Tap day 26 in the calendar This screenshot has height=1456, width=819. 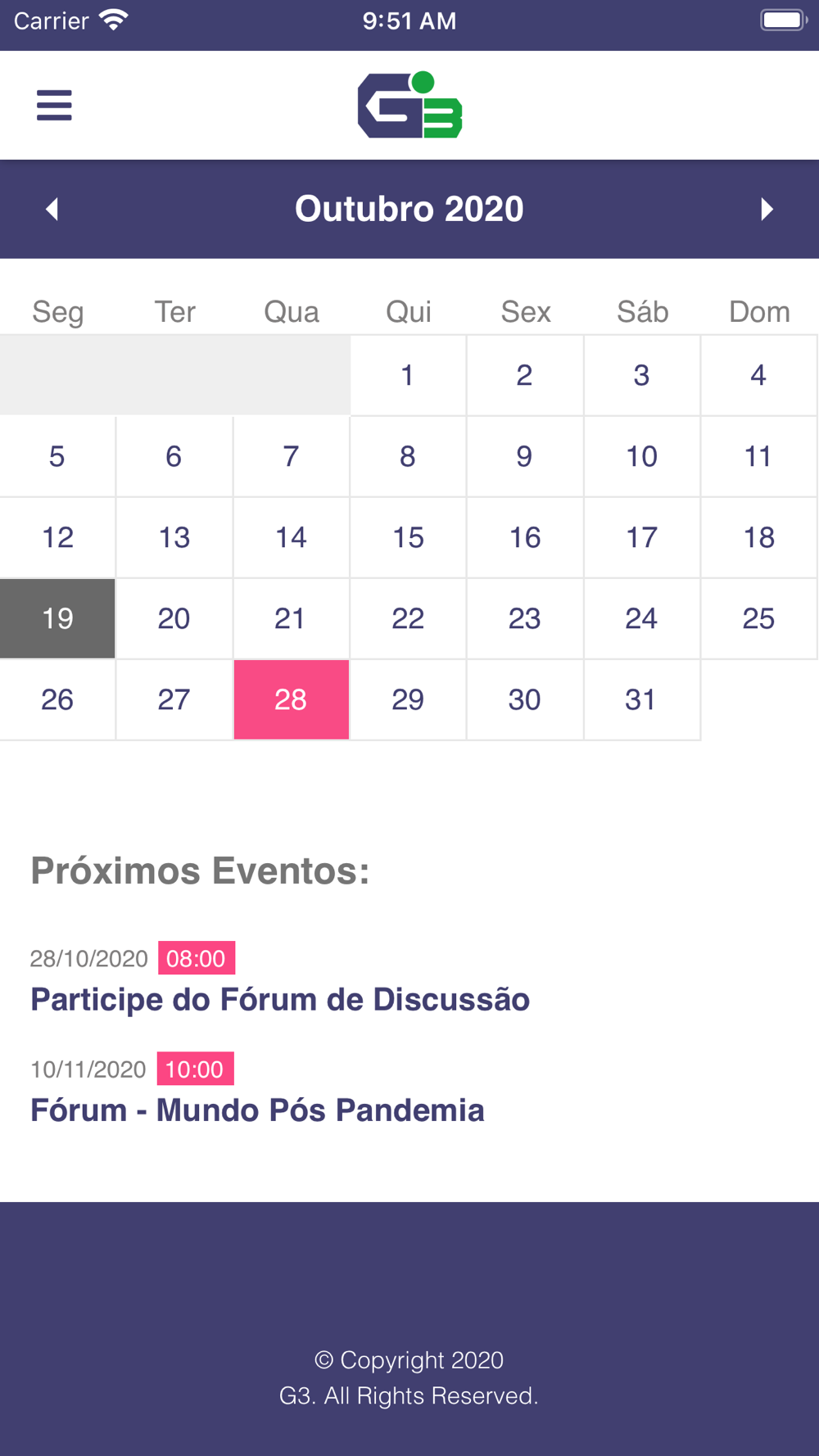57,700
